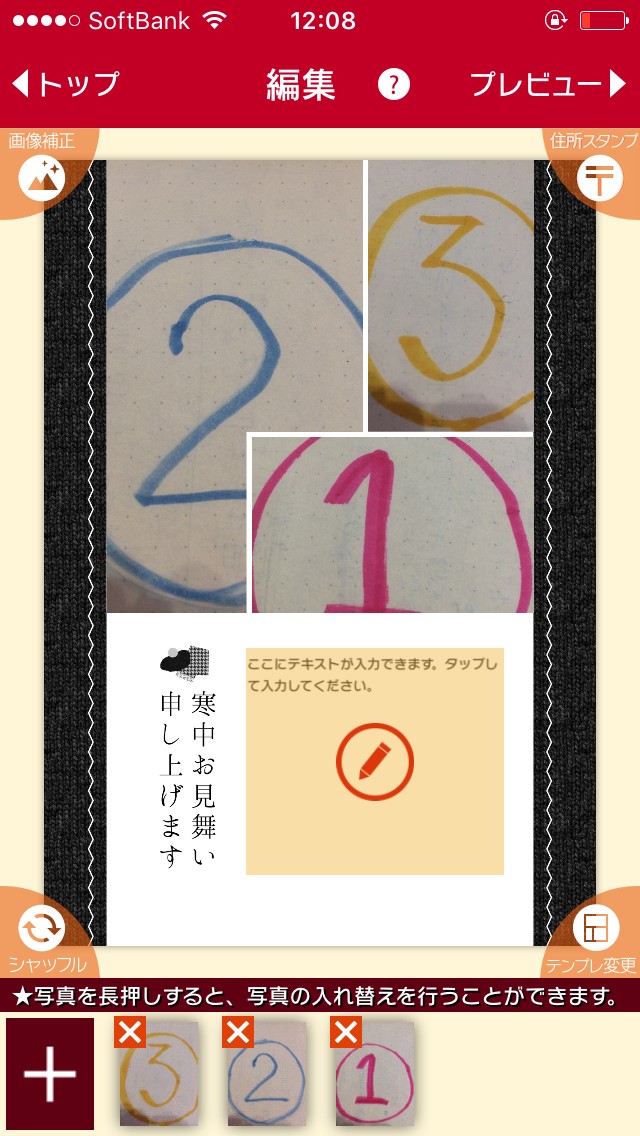This screenshot has height=1136, width=640.
Task: Remove the pink 1 thumbnail
Action: [346, 1032]
